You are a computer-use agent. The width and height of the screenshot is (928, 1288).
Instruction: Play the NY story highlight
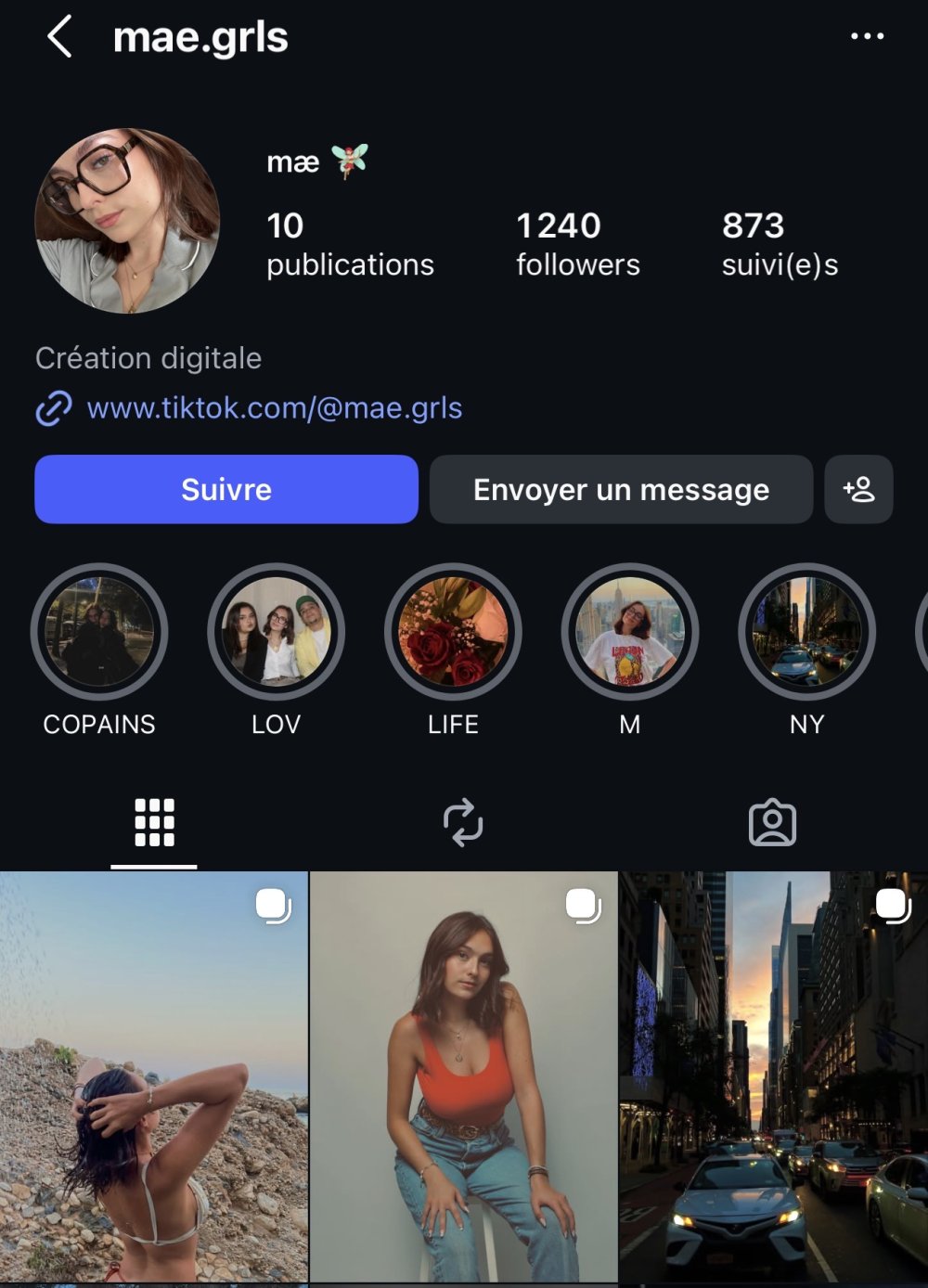pos(806,633)
